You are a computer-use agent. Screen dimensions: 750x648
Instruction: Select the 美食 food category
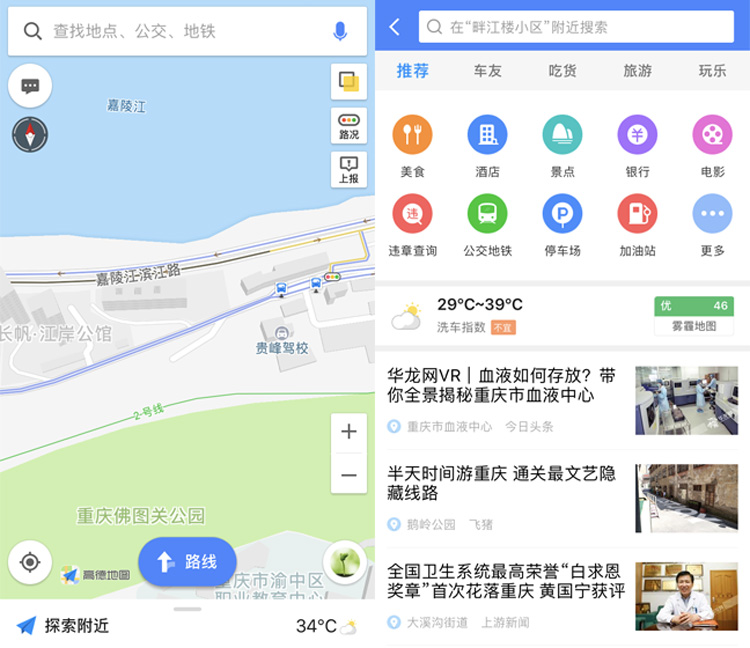412,146
